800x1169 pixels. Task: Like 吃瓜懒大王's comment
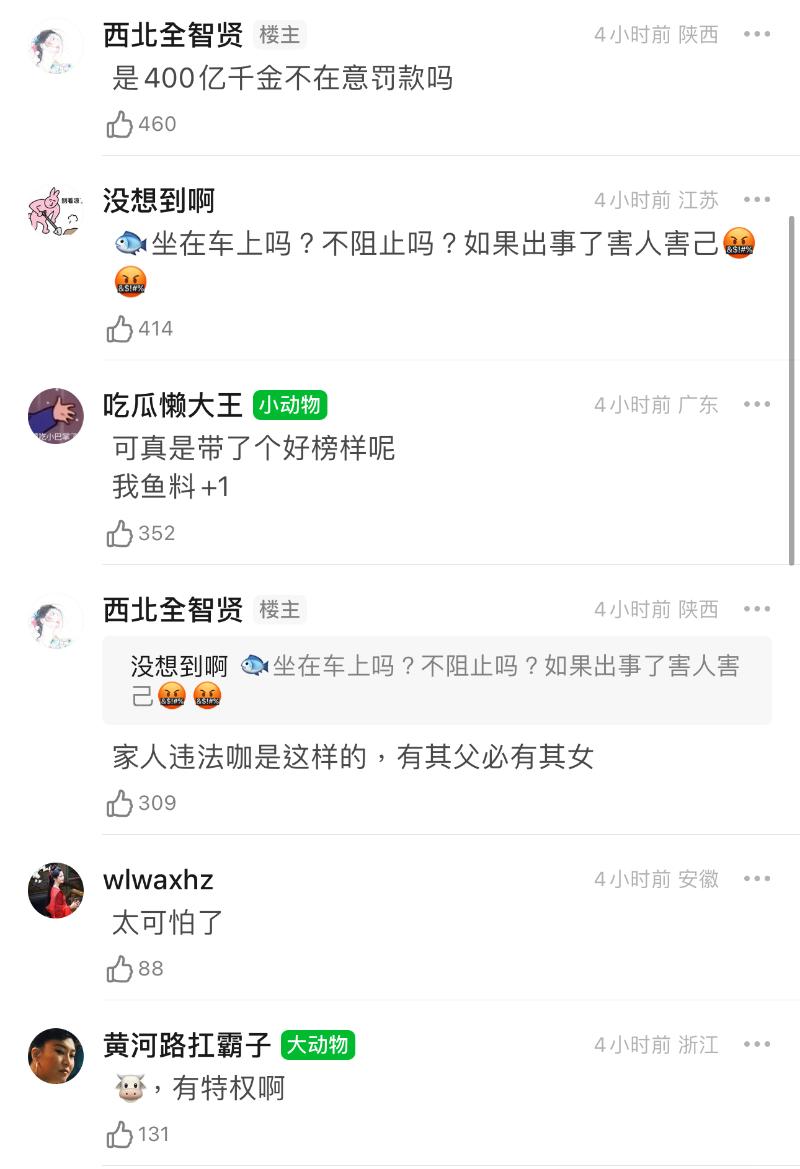(x=120, y=534)
